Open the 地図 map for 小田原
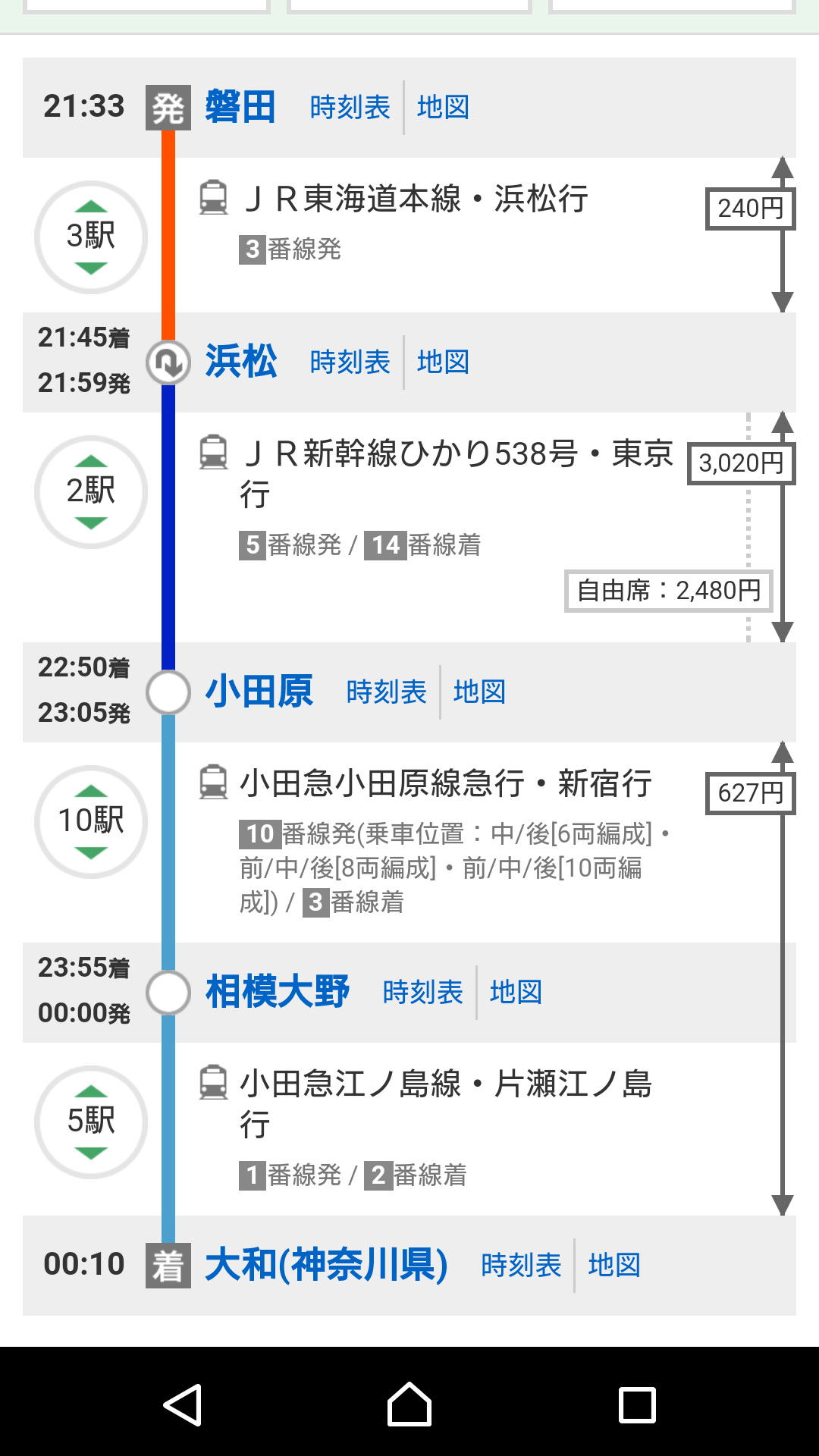The height and width of the screenshot is (1456, 819). coord(479,692)
